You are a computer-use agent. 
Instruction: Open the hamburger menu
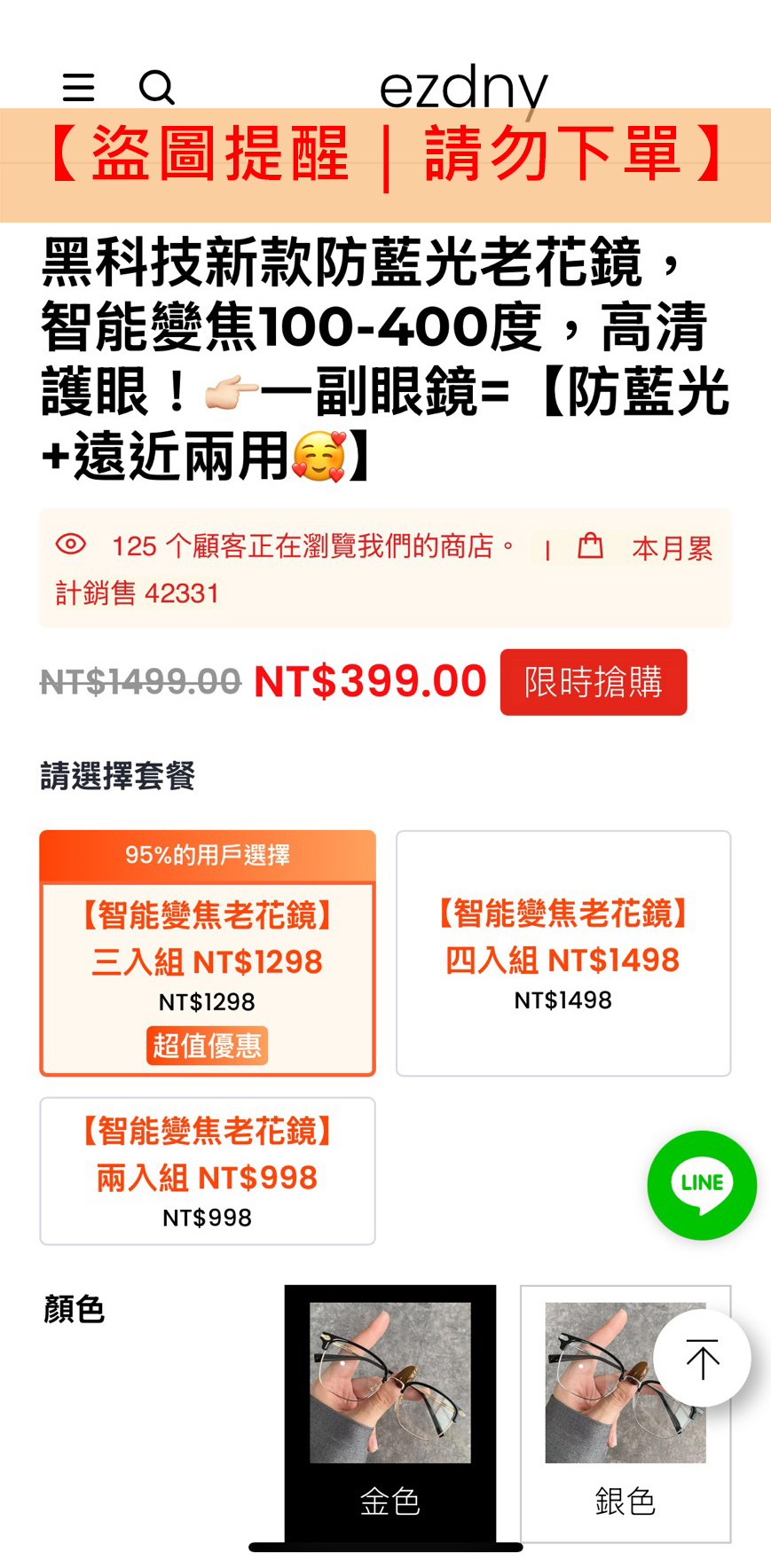click(78, 88)
